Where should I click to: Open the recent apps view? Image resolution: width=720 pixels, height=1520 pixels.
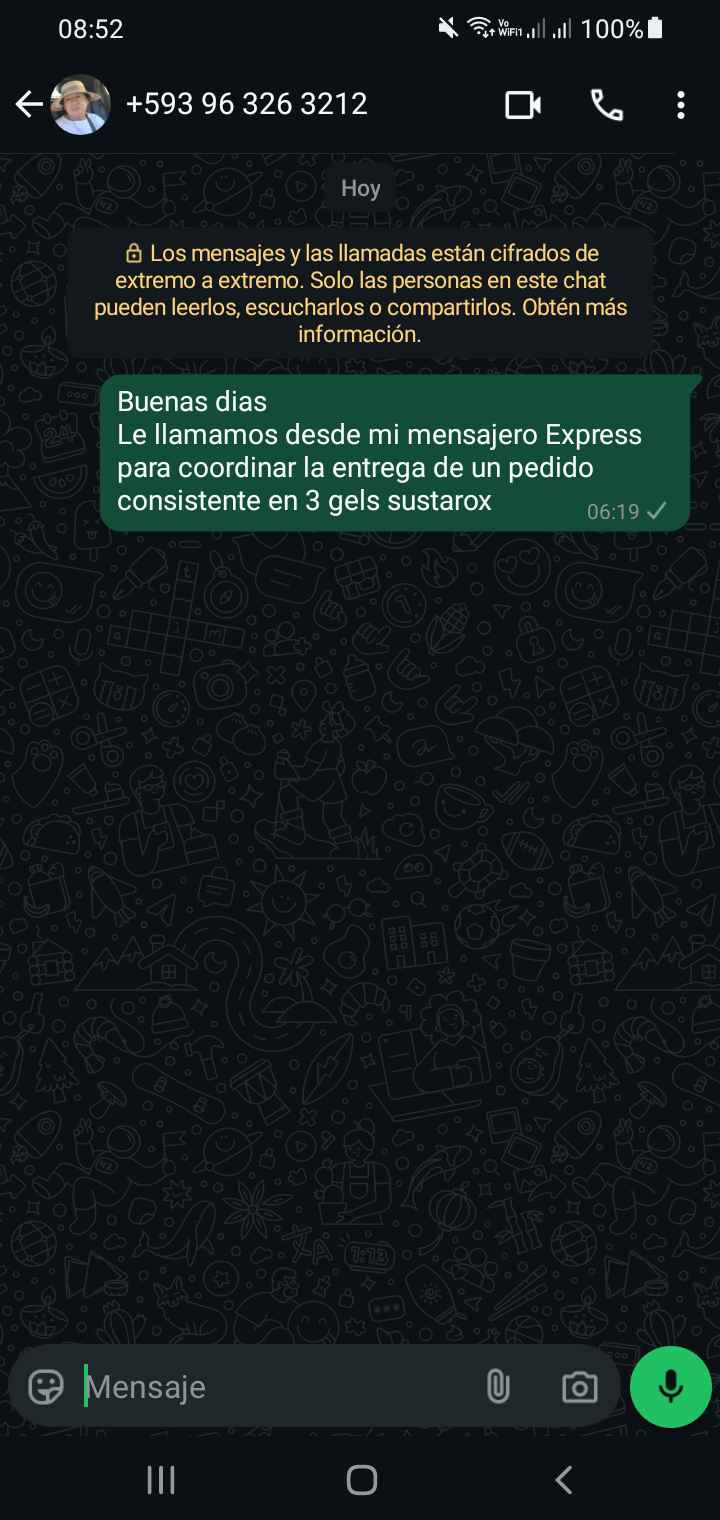pyautogui.click(x=161, y=1480)
